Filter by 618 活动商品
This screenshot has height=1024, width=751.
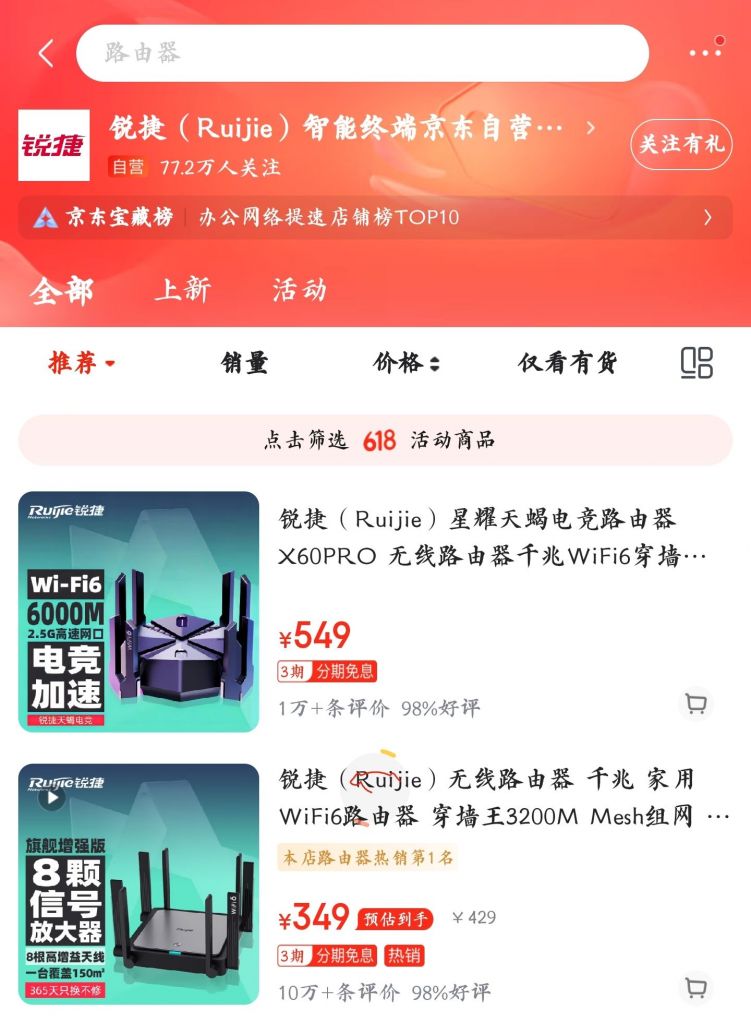pos(375,440)
